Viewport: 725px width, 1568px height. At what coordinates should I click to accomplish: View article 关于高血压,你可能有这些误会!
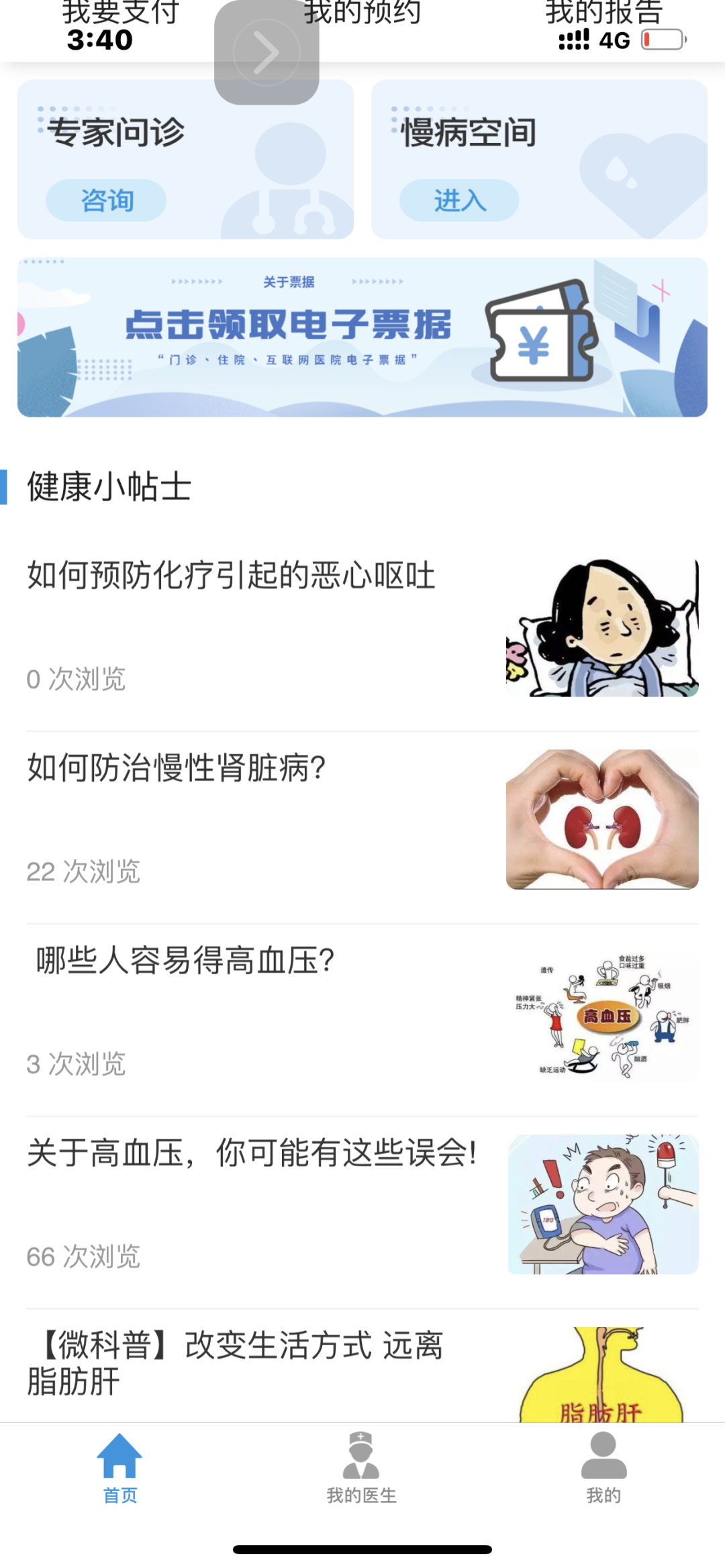(x=252, y=1153)
